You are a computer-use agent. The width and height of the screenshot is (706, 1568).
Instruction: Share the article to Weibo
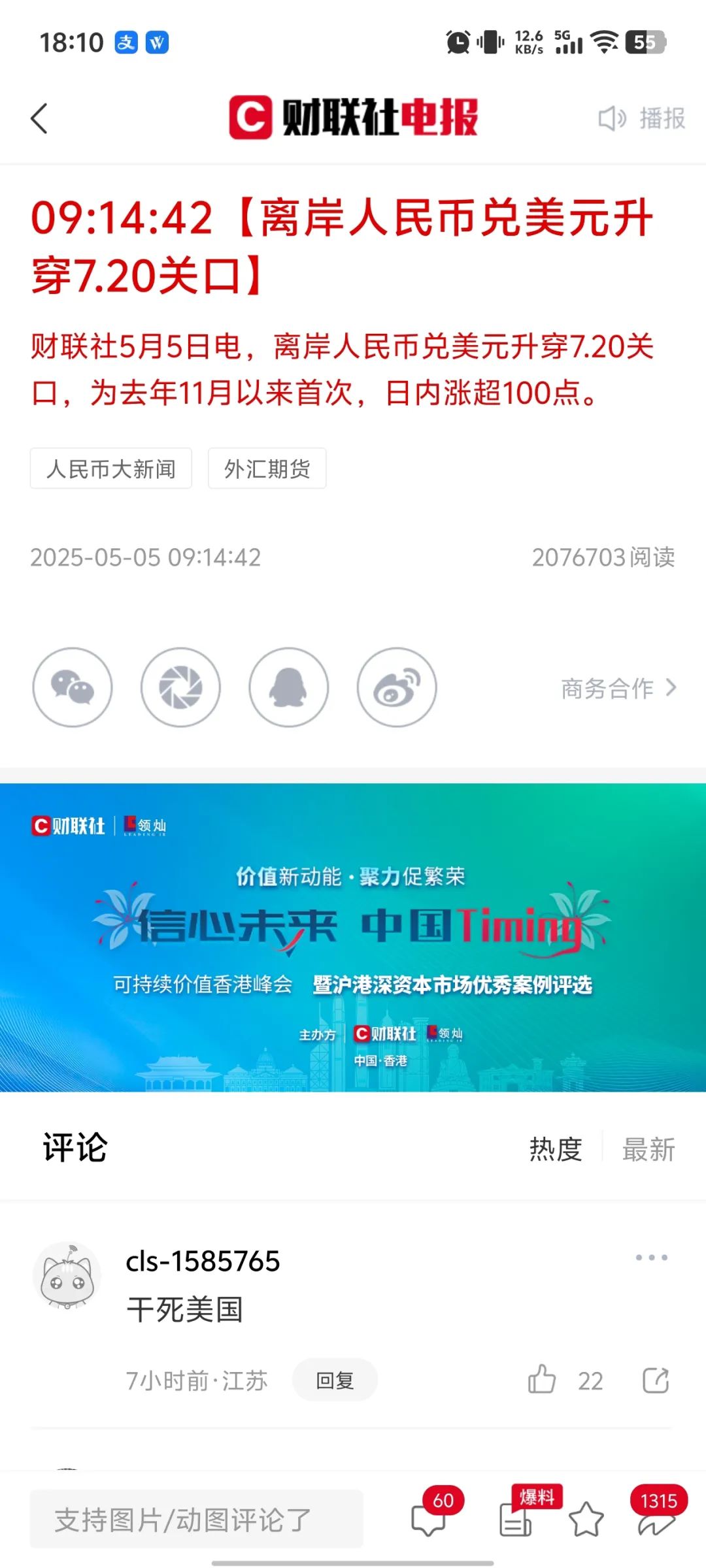click(x=397, y=687)
